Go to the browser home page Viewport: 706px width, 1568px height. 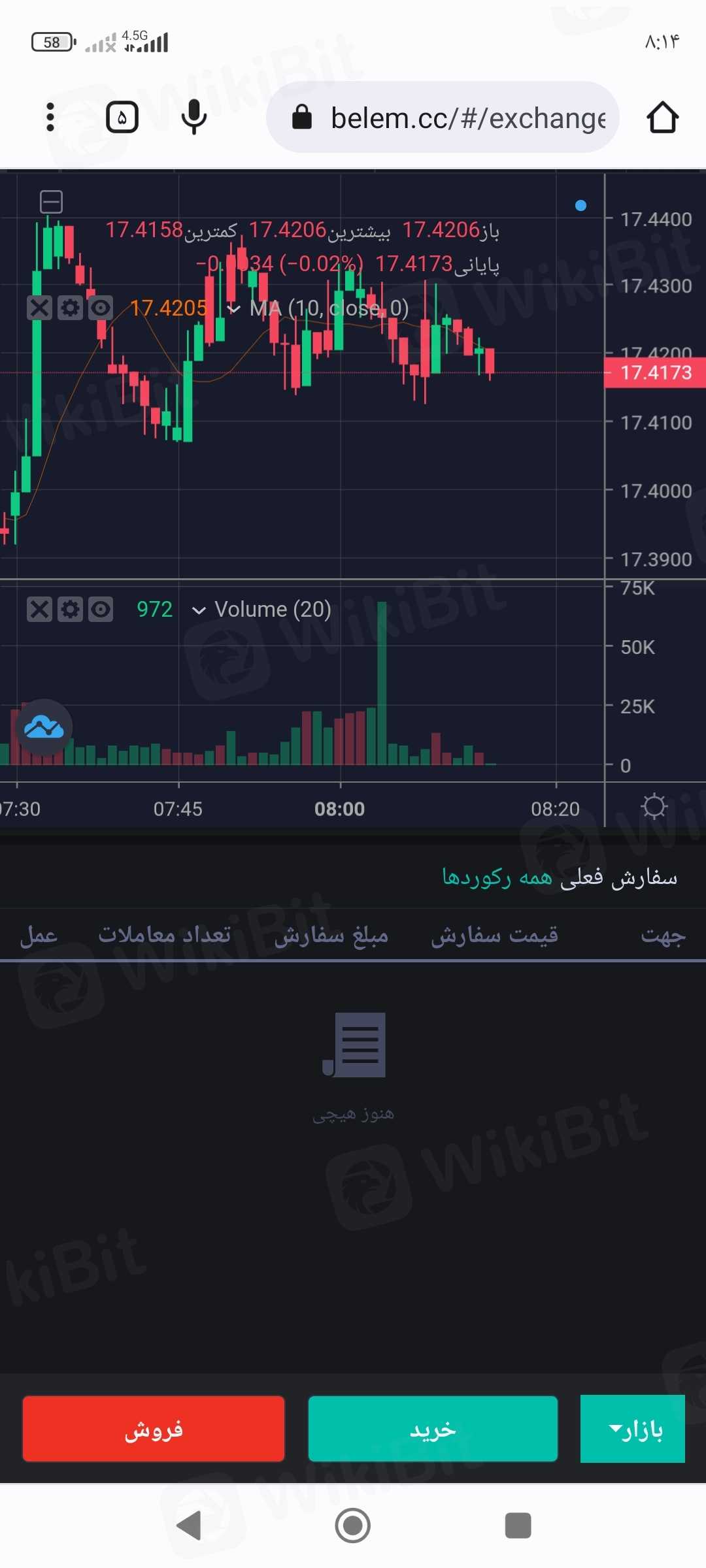(x=662, y=118)
